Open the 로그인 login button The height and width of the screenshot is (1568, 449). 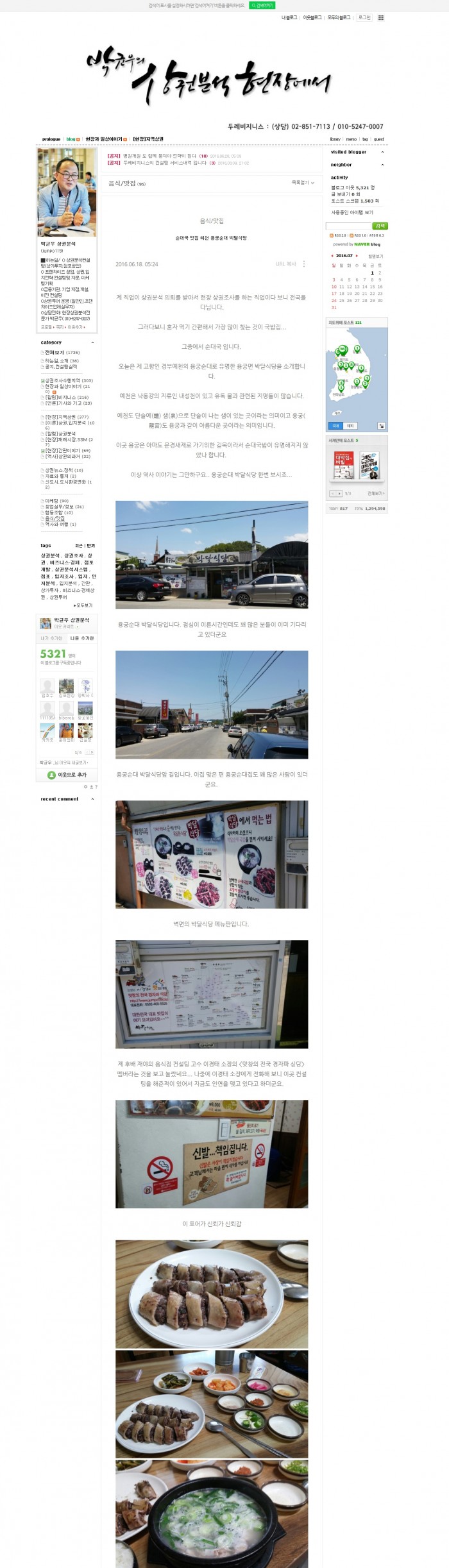[364, 18]
